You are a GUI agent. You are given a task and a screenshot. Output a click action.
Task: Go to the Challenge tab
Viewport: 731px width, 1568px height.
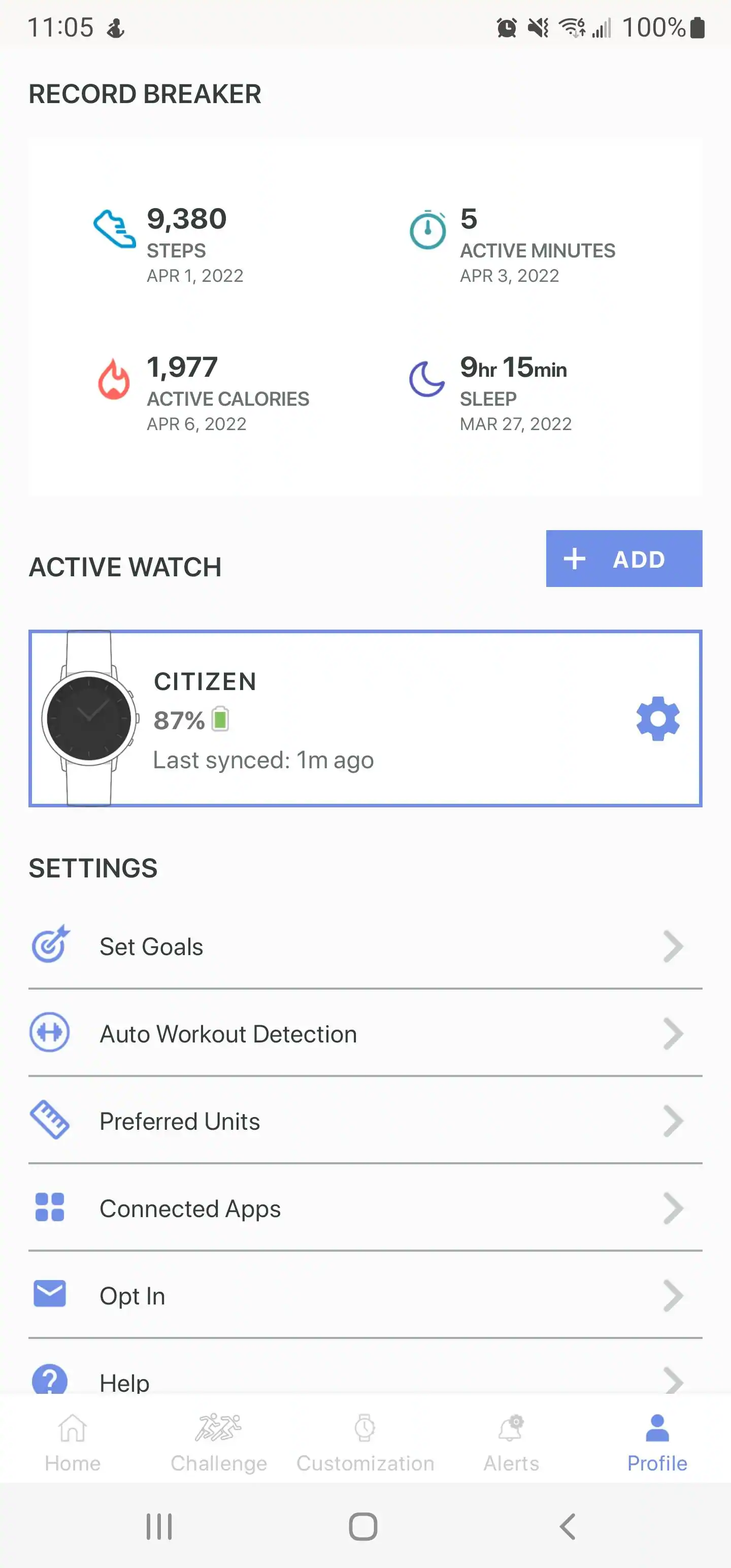coord(218,1443)
